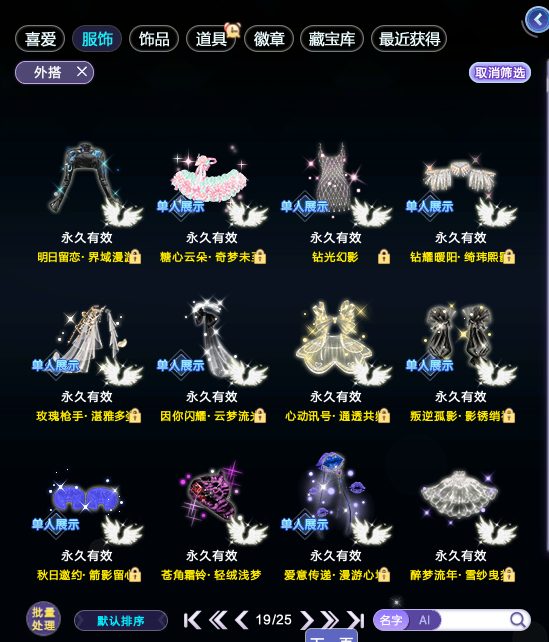Switch search mode to AI

[x=424, y=620]
